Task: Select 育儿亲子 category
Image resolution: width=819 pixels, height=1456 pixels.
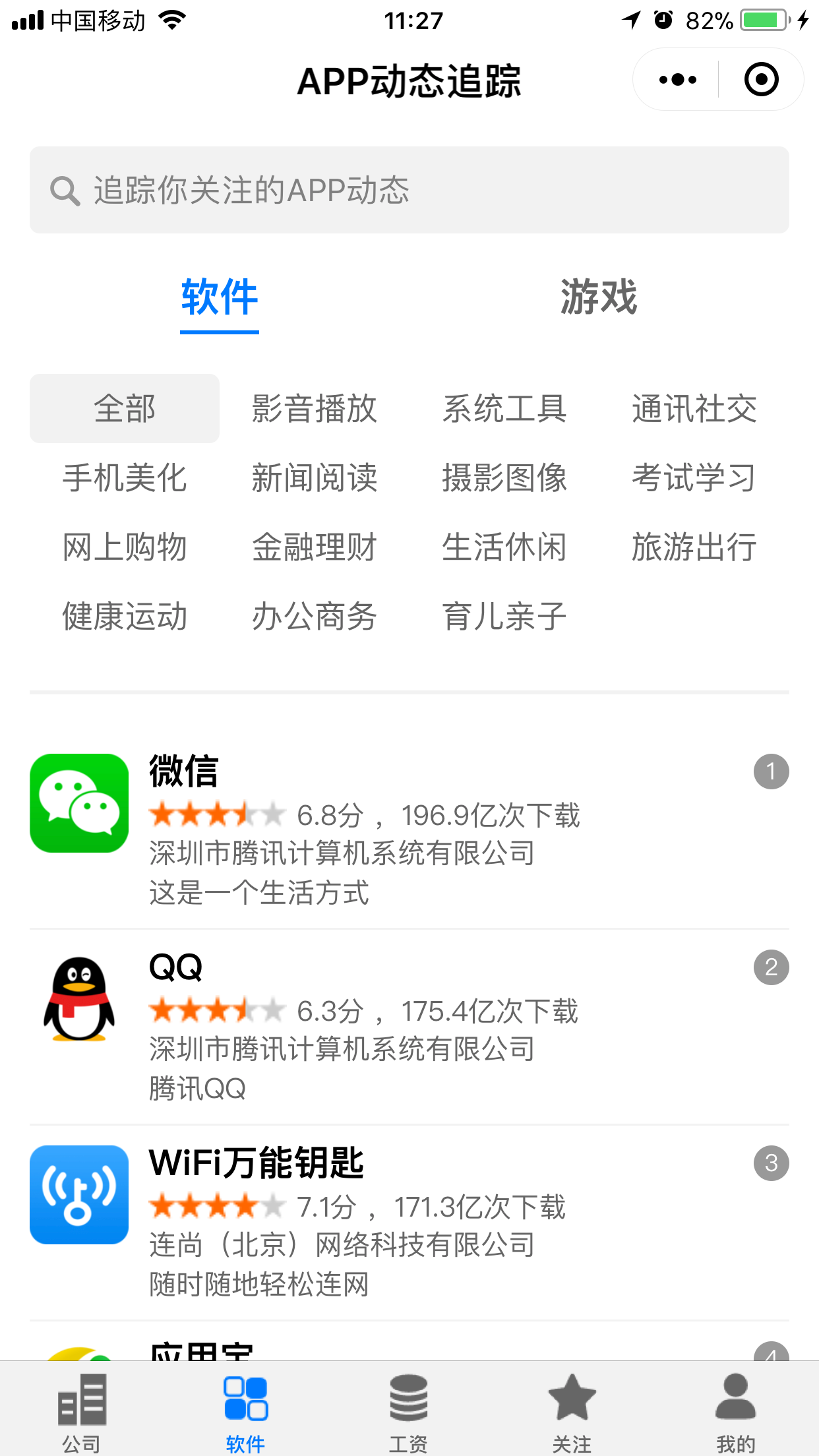Action: (x=504, y=617)
